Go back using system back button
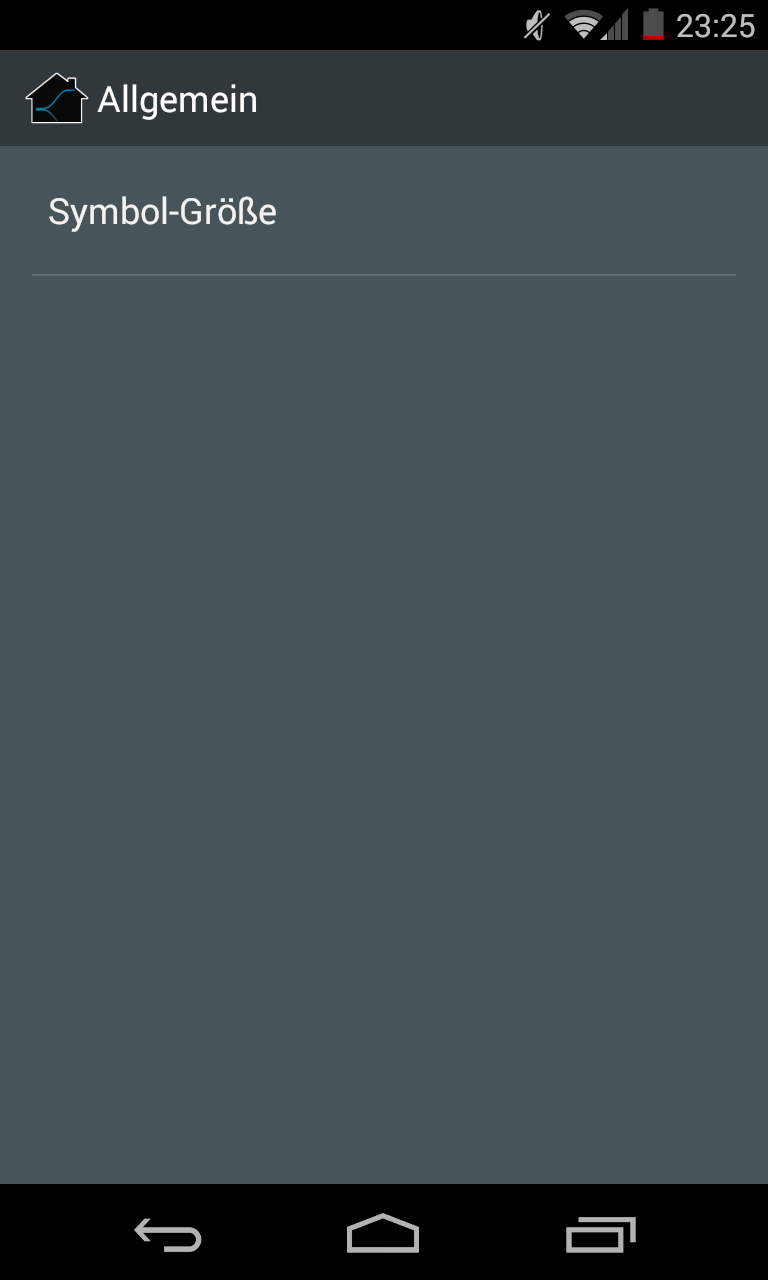Image resolution: width=768 pixels, height=1280 pixels. 168,1235
